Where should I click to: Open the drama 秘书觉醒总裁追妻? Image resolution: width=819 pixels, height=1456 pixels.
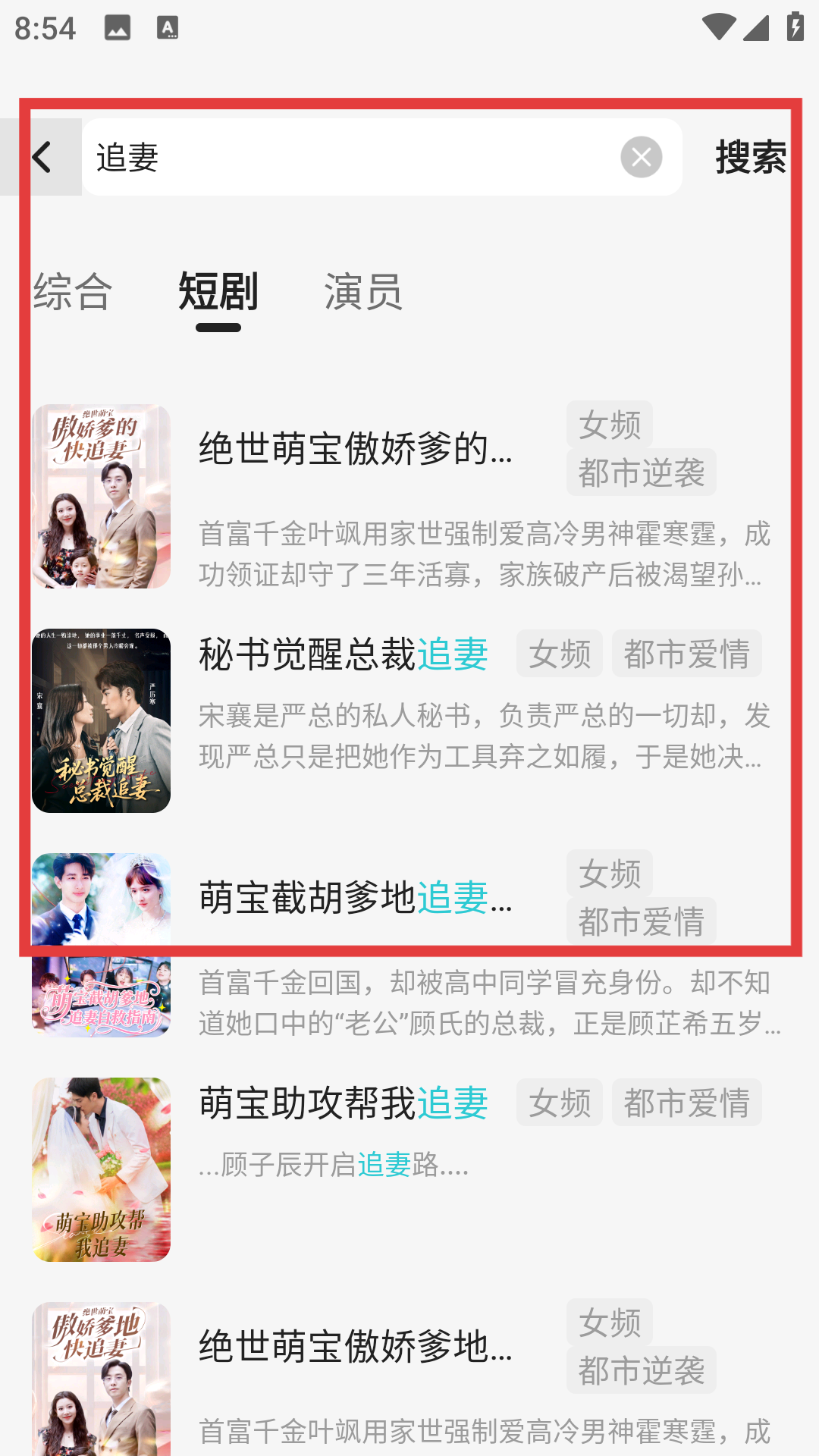(343, 654)
